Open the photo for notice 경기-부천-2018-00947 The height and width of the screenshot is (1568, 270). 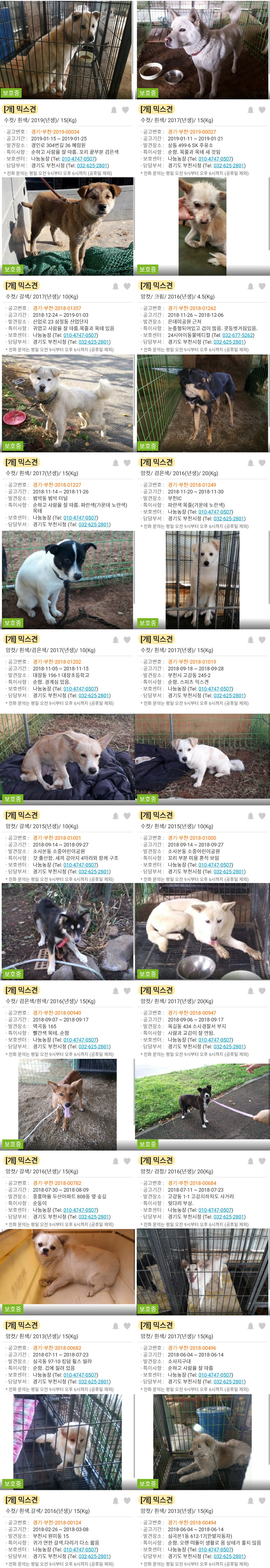click(202, 931)
